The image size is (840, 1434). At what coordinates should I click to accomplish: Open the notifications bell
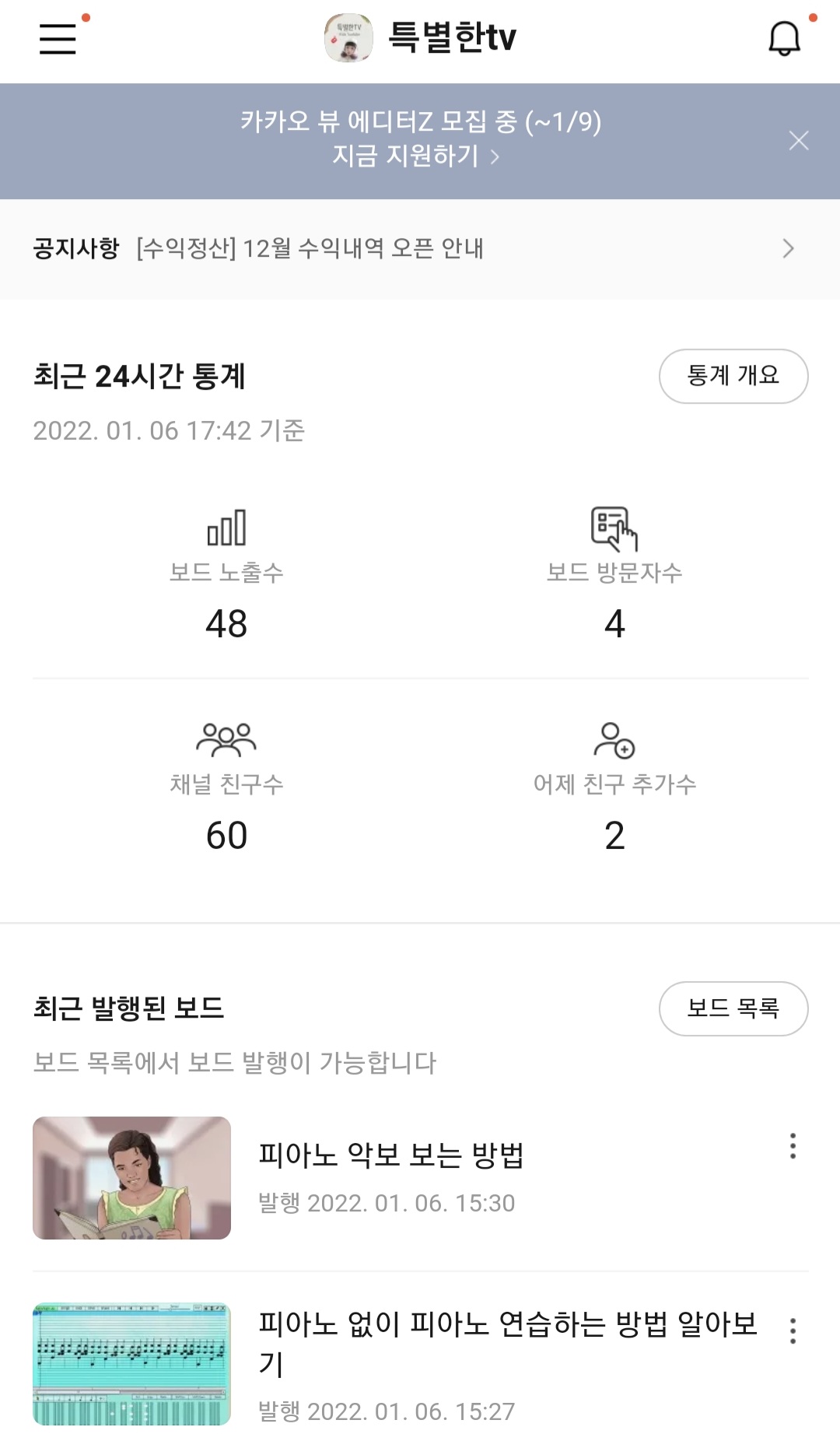point(784,38)
